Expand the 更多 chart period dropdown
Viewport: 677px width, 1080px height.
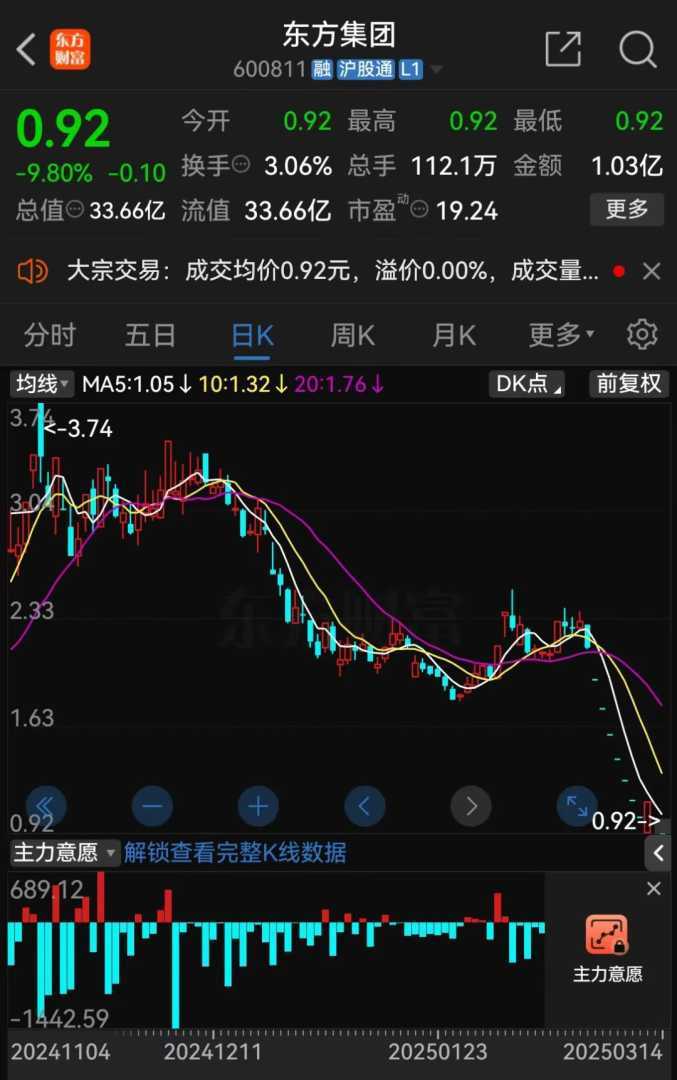tap(561, 335)
